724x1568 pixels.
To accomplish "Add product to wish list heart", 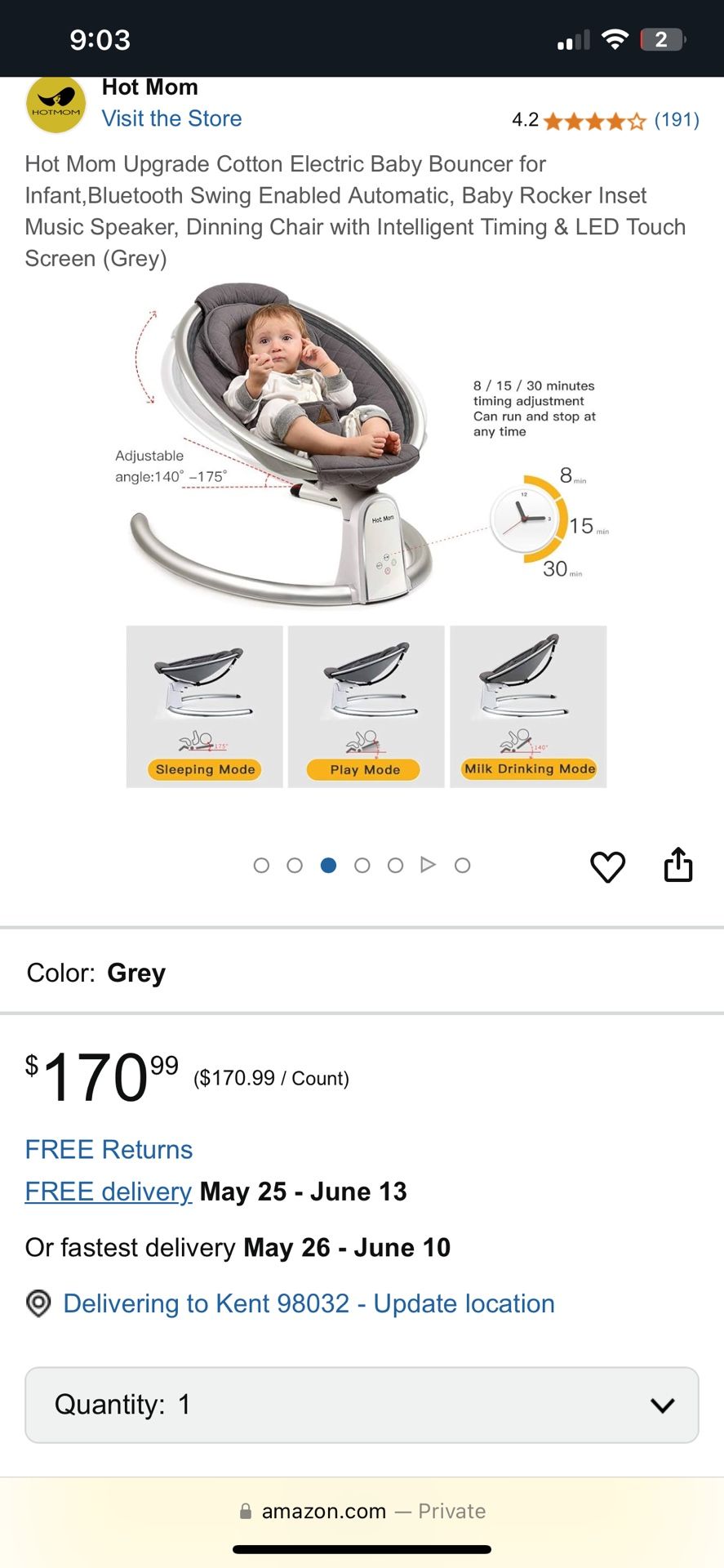I will (x=607, y=866).
